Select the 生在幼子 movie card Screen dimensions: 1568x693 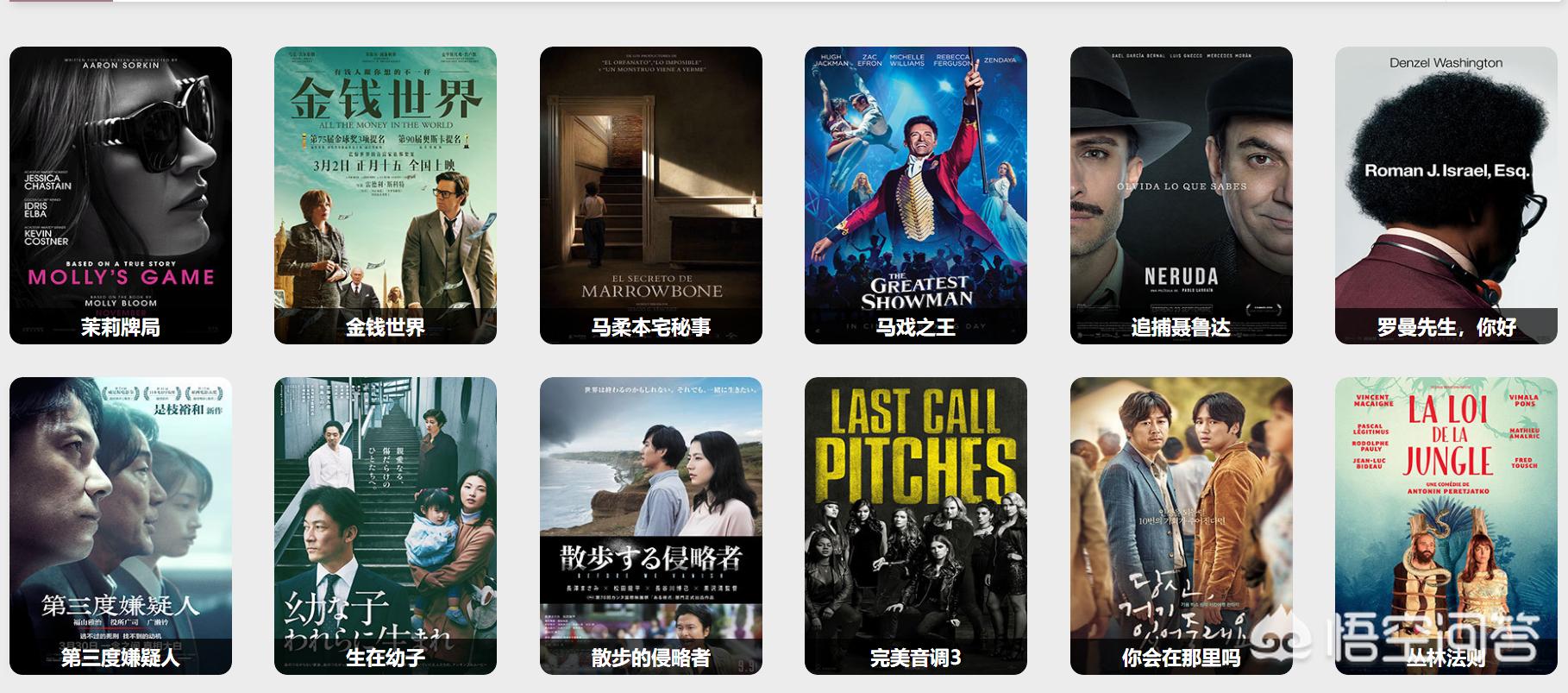click(x=386, y=526)
